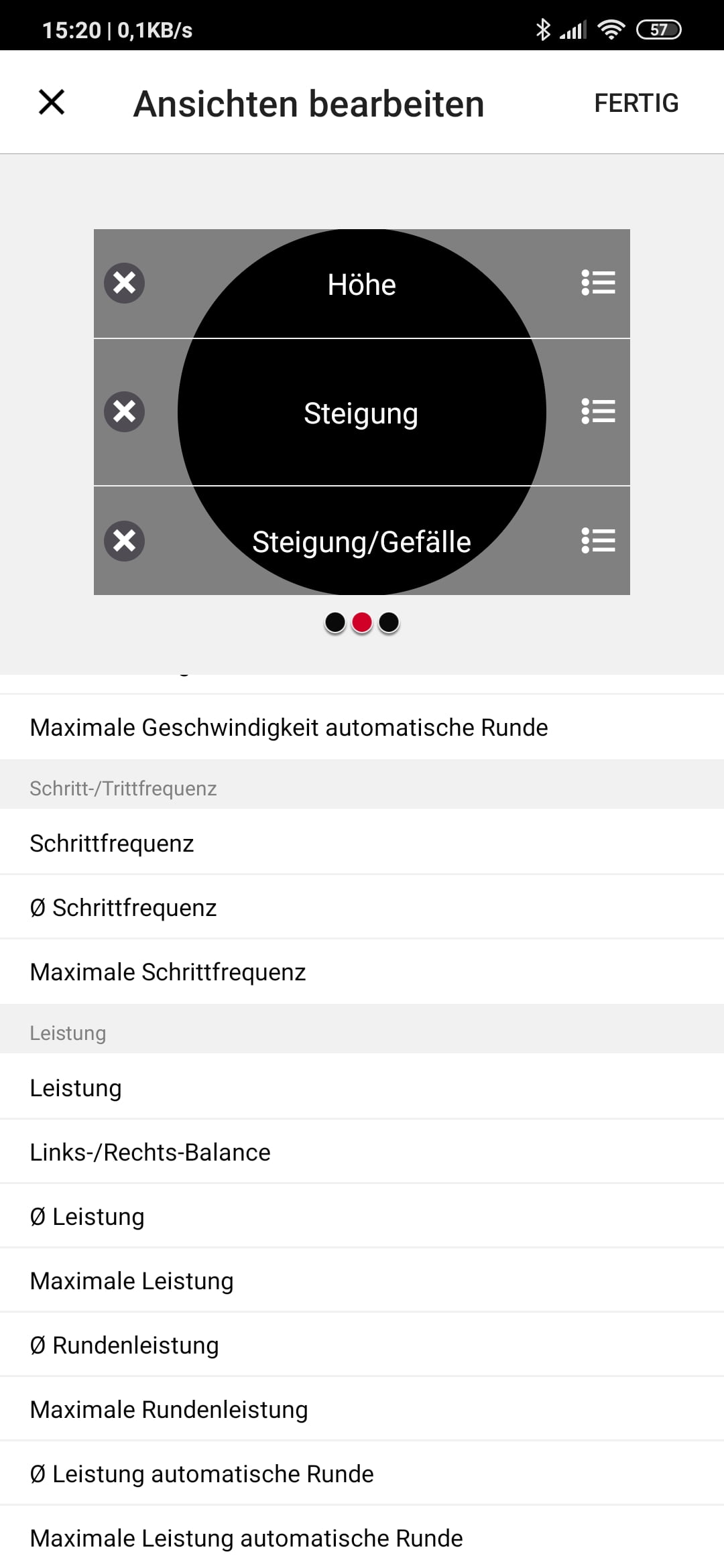Remove the Steigung/Gefälle data field

click(x=125, y=541)
